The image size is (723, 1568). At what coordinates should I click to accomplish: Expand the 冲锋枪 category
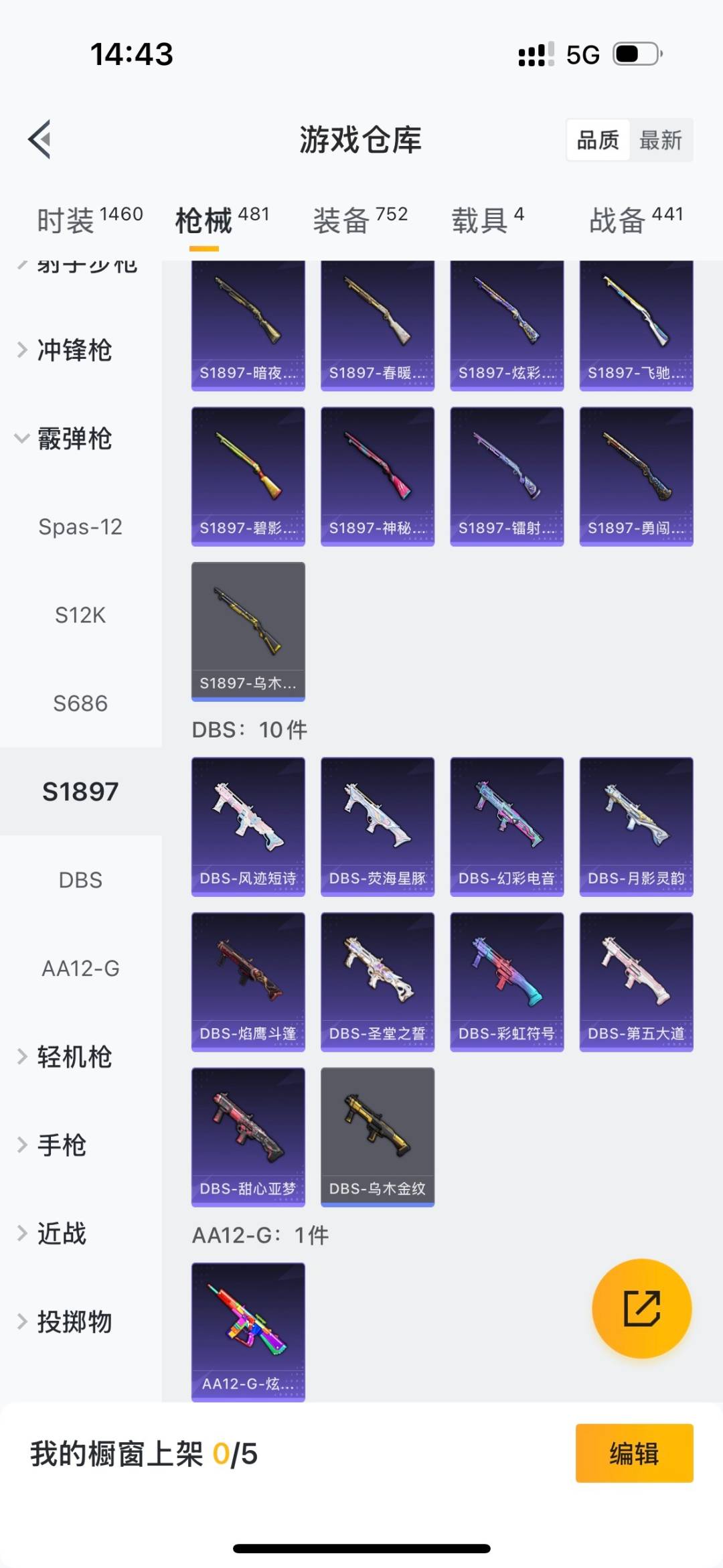point(74,350)
